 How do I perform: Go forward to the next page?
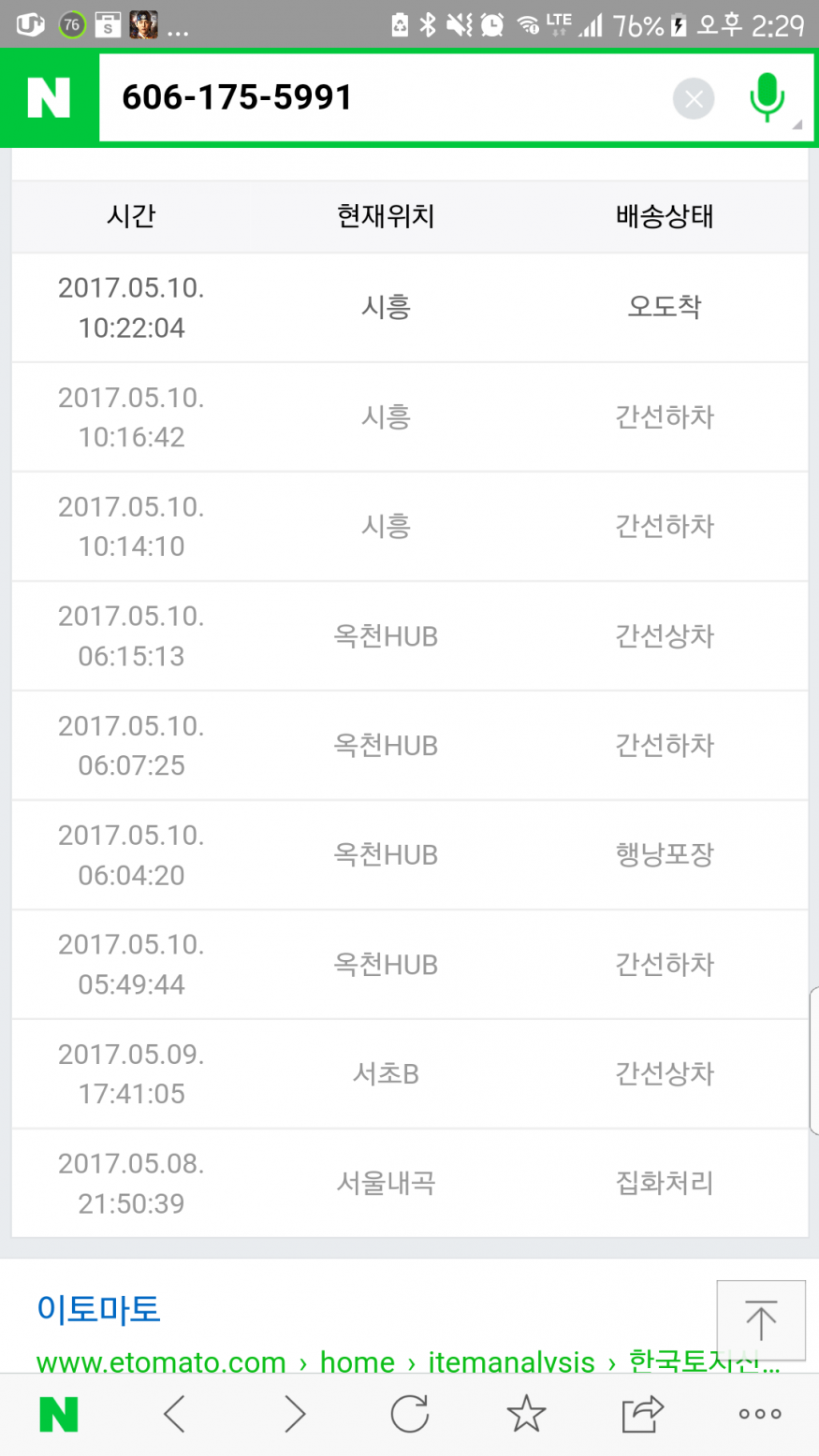tap(294, 1415)
